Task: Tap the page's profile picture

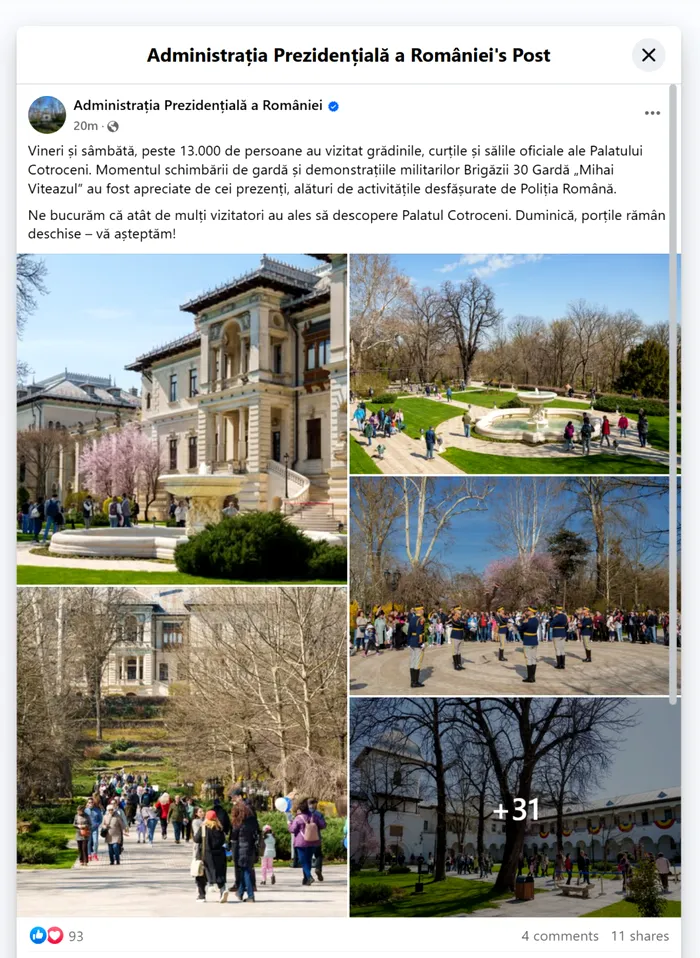Action: (47, 114)
